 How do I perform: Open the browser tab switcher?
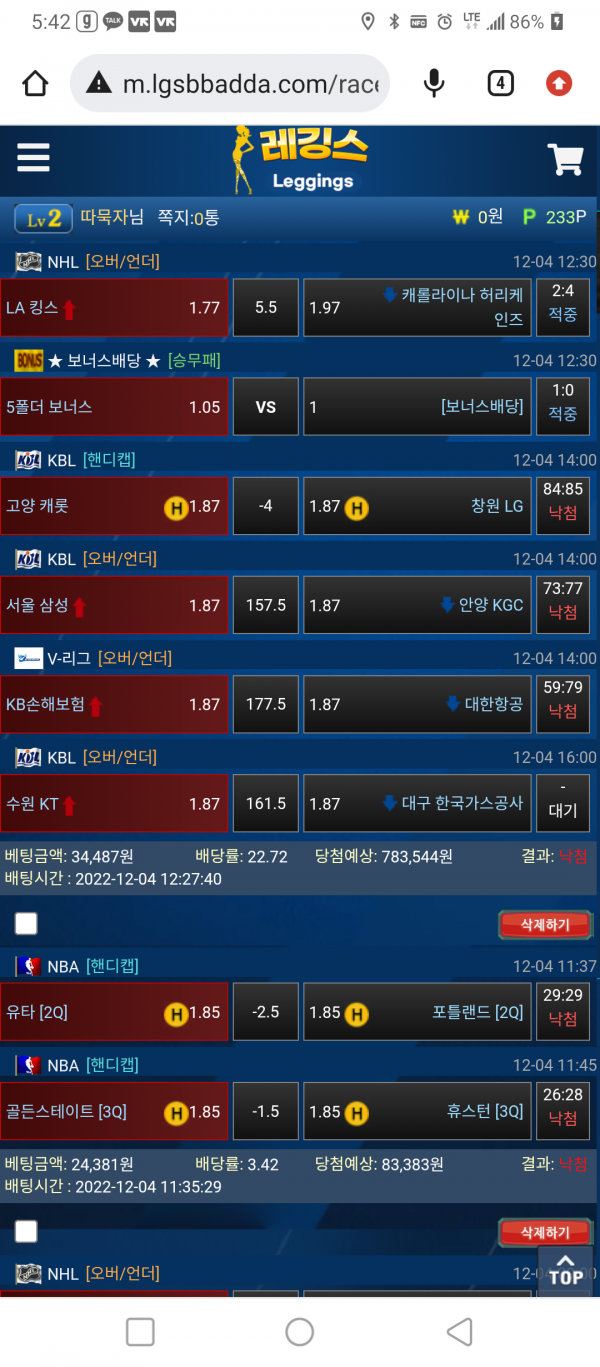click(x=500, y=83)
